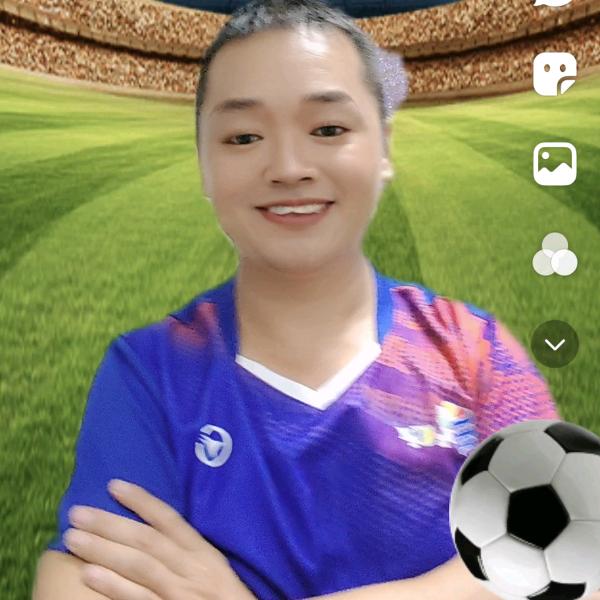This screenshot has height=600, width=600.
Task: Open the photo gallery icon
Action: click(554, 164)
